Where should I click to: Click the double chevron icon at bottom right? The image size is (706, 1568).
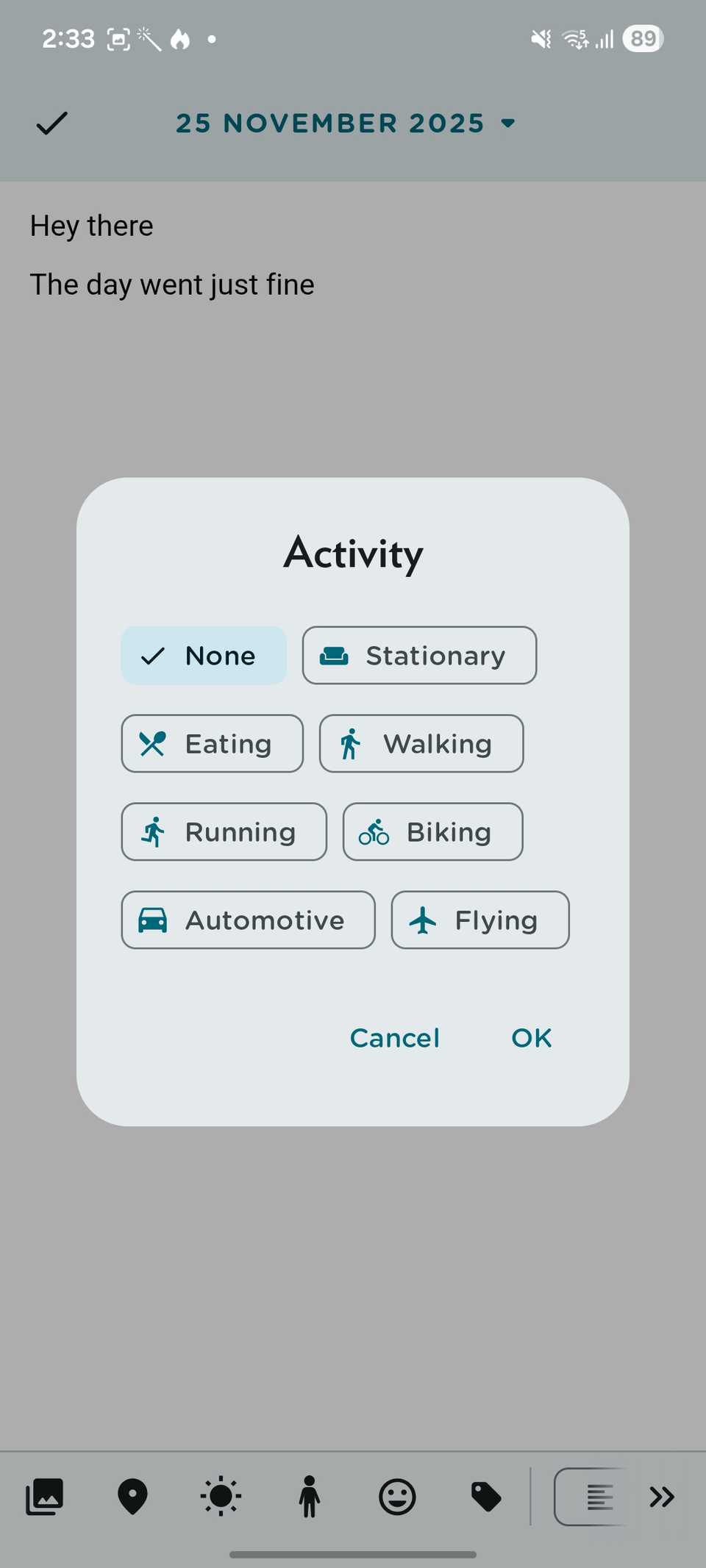tap(660, 1496)
